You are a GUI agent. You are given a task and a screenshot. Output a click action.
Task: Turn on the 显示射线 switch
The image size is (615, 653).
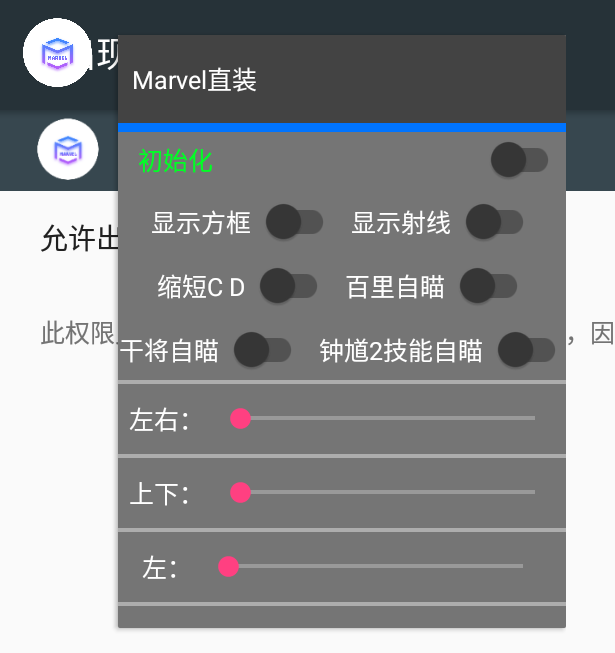coord(494,222)
